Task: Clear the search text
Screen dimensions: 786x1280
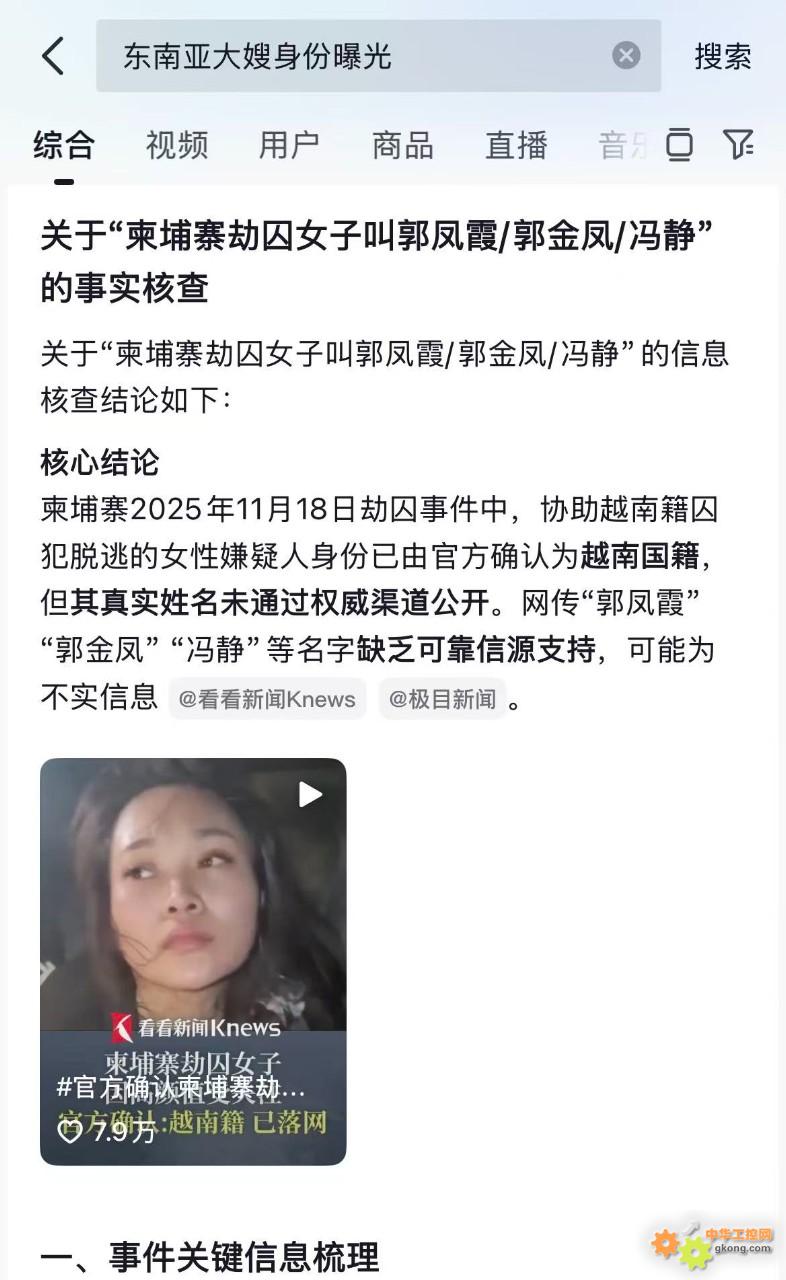Action: [x=626, y=55]
